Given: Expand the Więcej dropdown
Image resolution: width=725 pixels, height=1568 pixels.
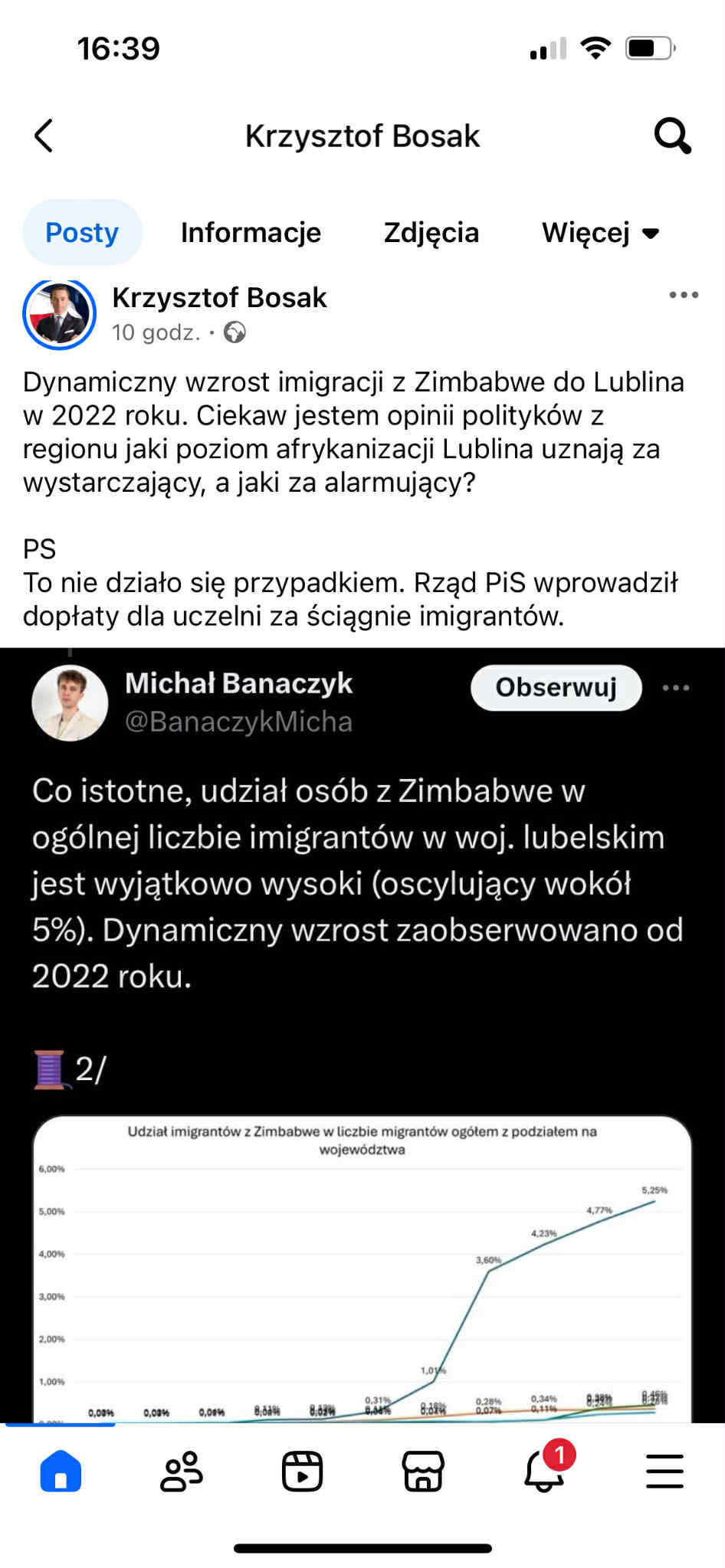Looking at the screenshot, I should click(x=600, y=232).
